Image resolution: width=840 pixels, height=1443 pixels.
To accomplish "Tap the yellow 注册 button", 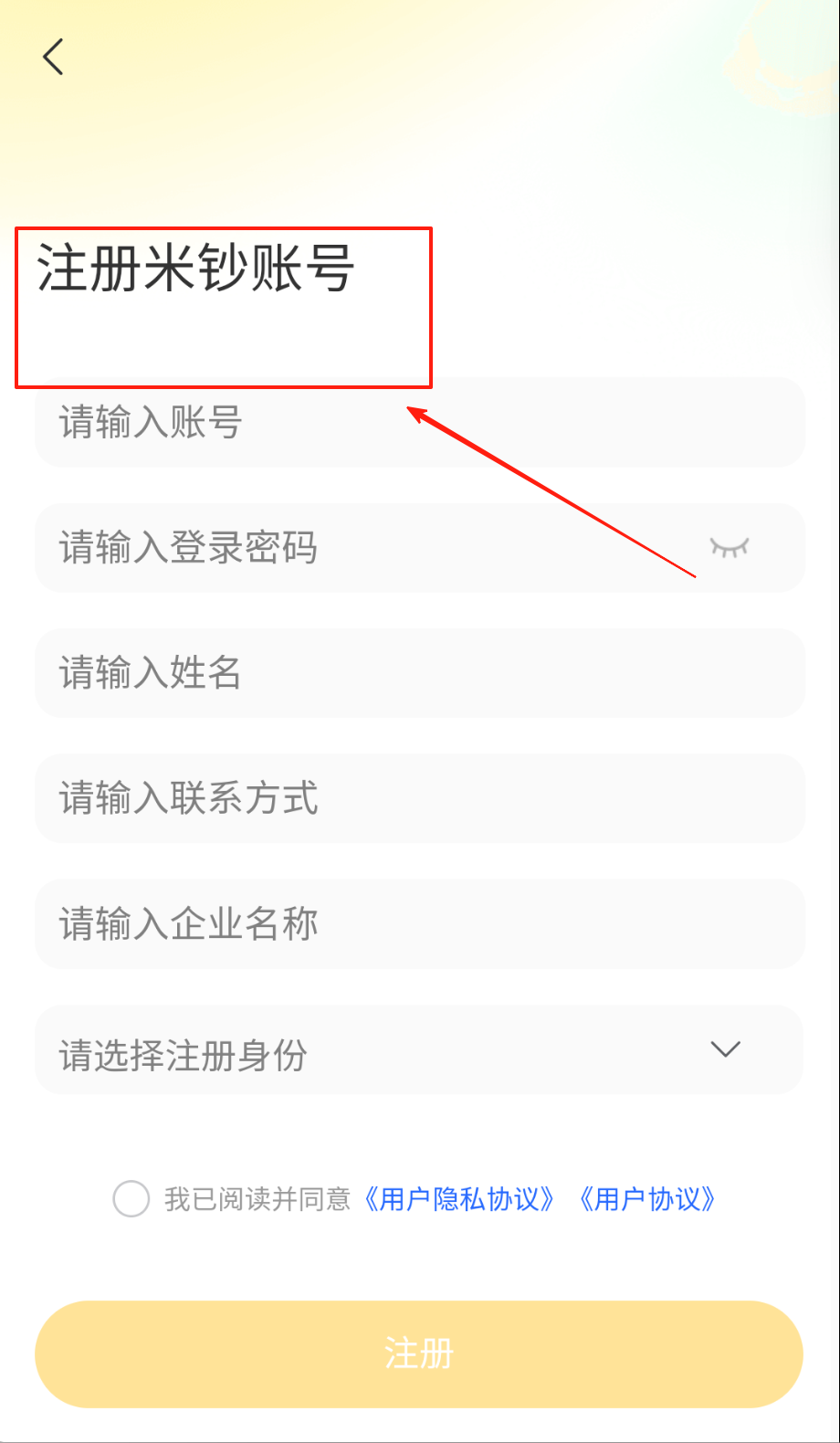I will [419, 1353].
